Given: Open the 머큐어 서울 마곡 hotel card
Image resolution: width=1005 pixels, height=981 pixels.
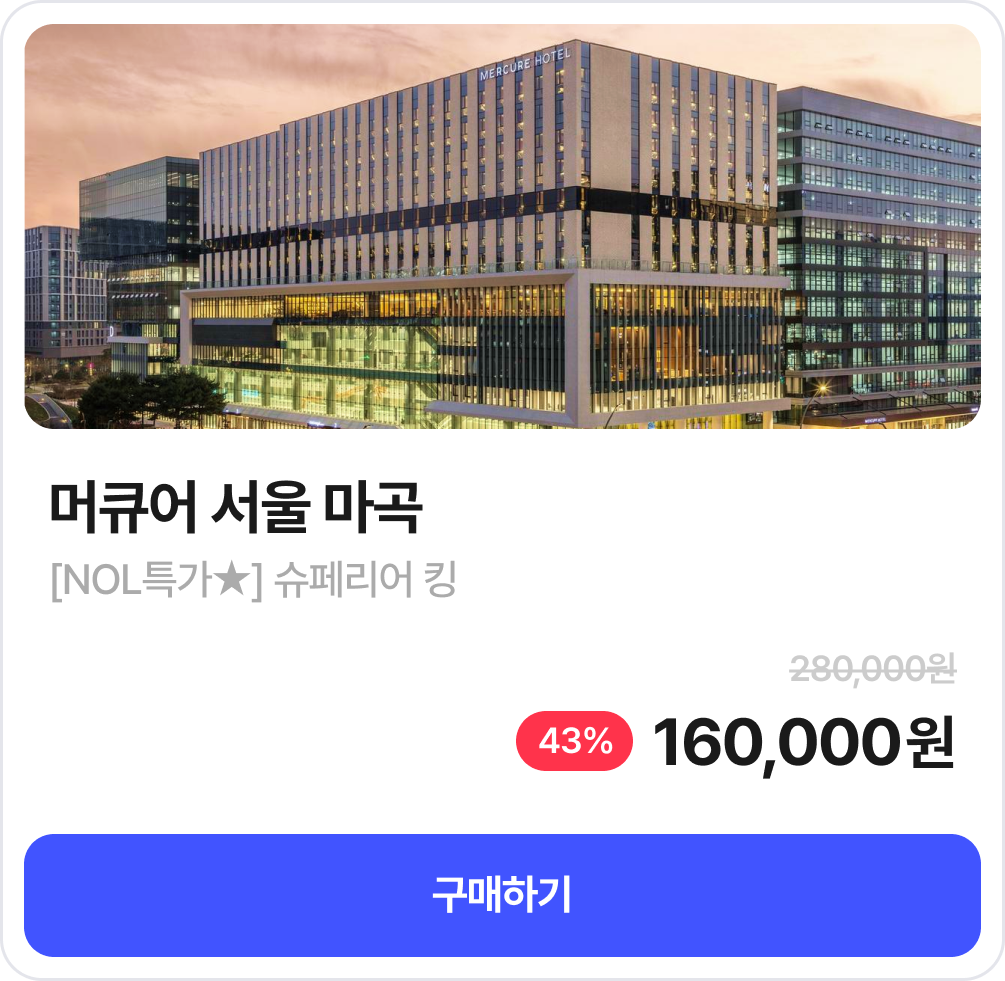Looking at the screenshot, I should click(236, 509).
